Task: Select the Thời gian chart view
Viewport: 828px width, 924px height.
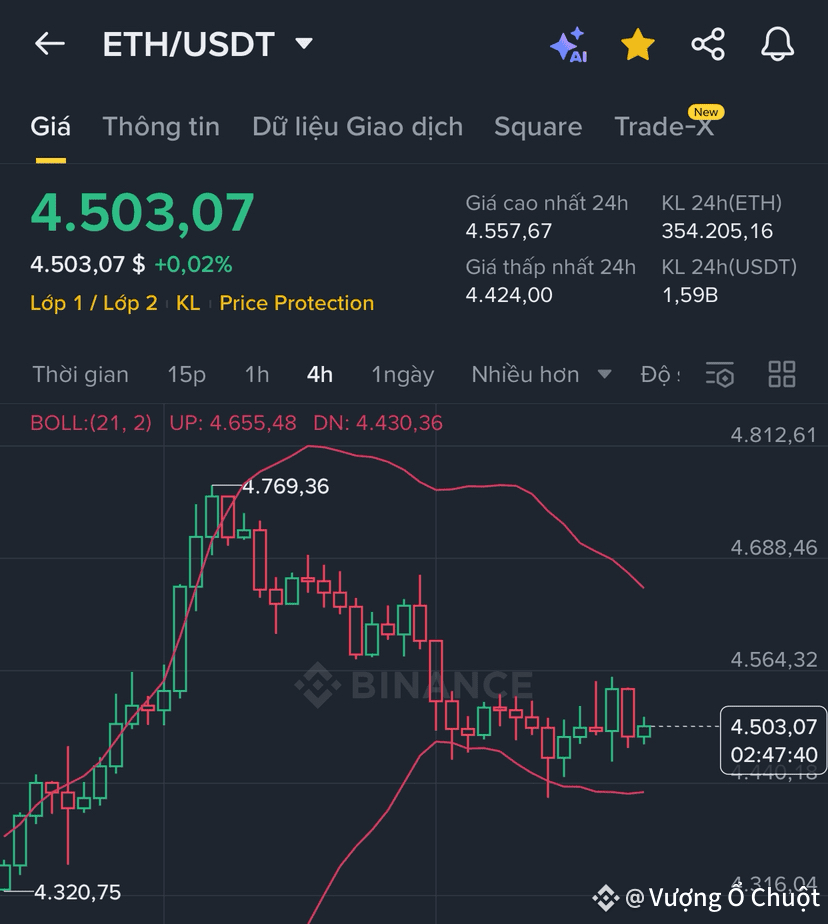Action: 80,375
